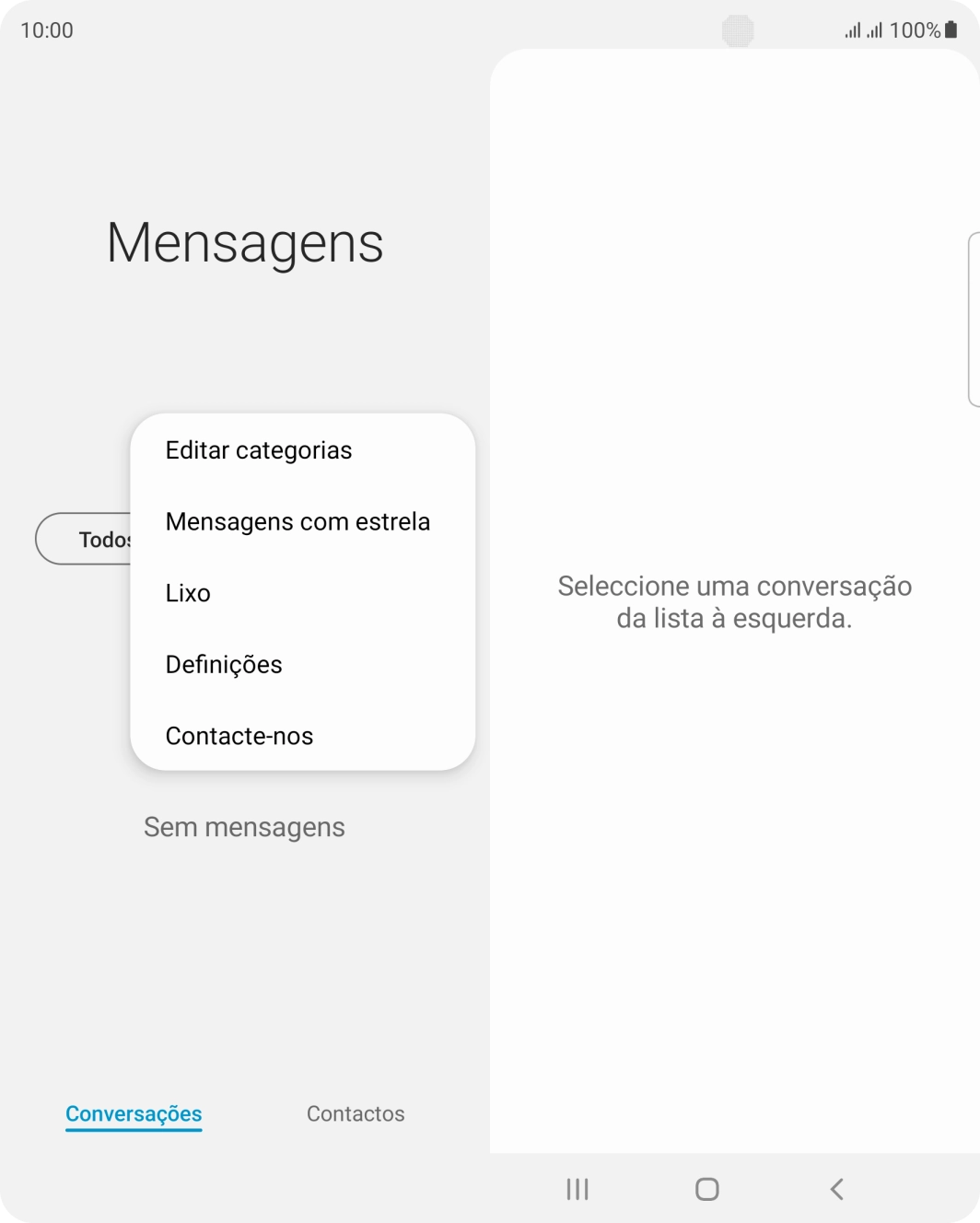The width and height of the screenshot is (980, 1223).
Task: Select Editar categorias from the menu
Action: click(x=259, y=449)
